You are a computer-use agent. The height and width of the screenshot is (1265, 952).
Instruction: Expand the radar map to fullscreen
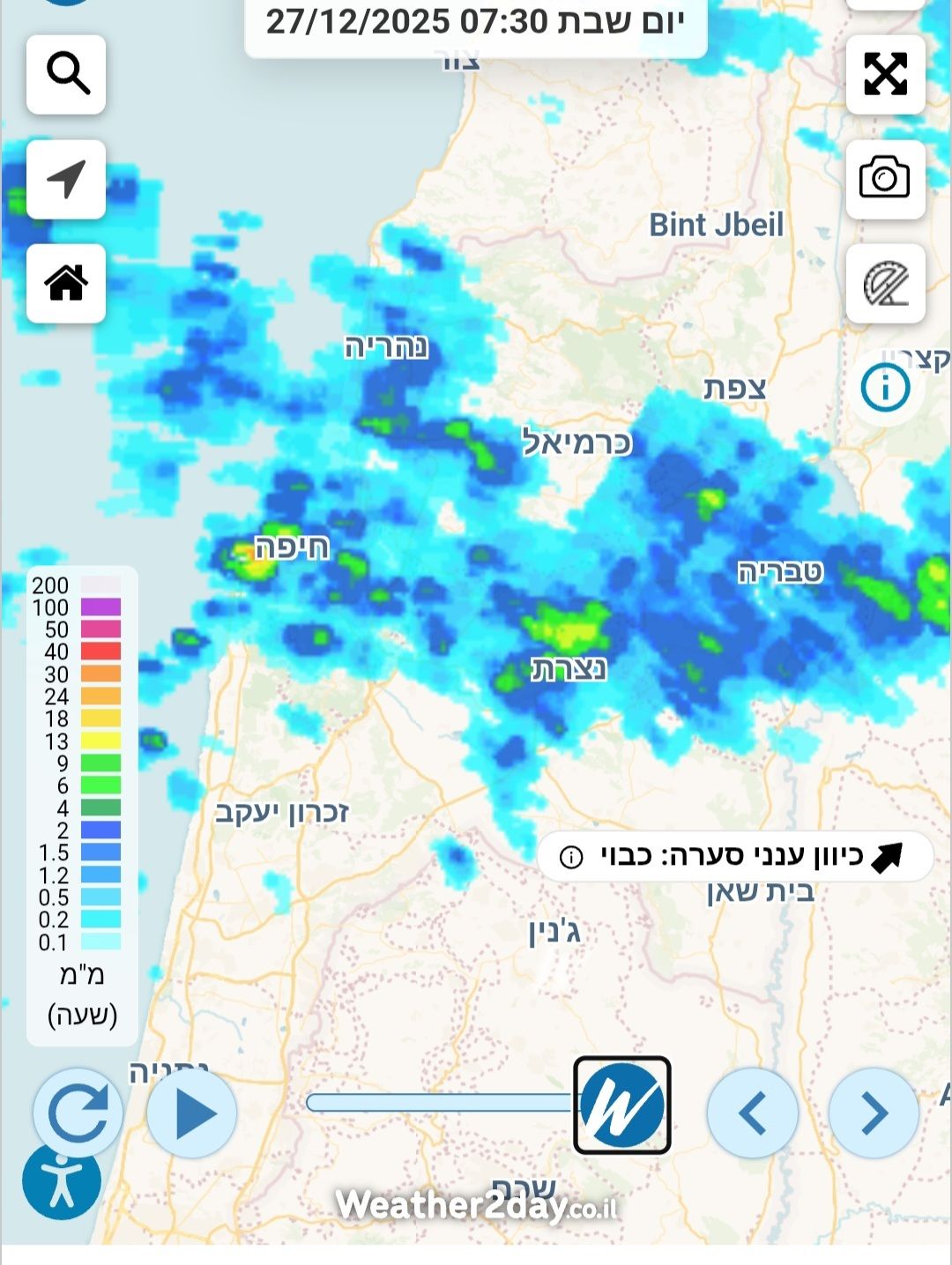(x=885, y=74)
